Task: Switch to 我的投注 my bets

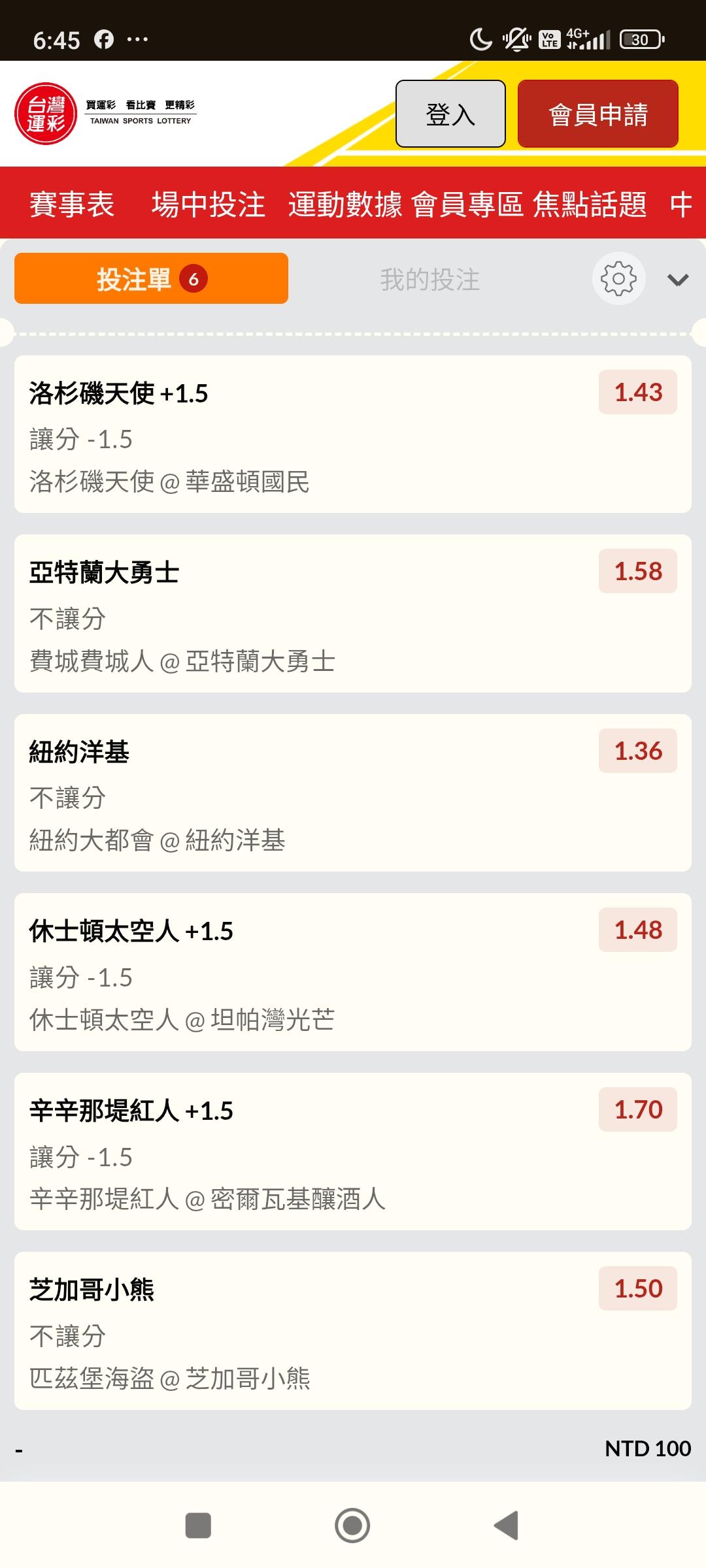Action: [430, 280]
